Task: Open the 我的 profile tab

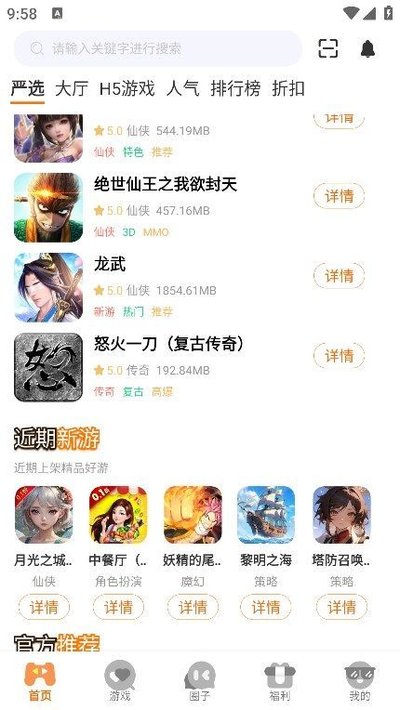Action: point(360,681)
